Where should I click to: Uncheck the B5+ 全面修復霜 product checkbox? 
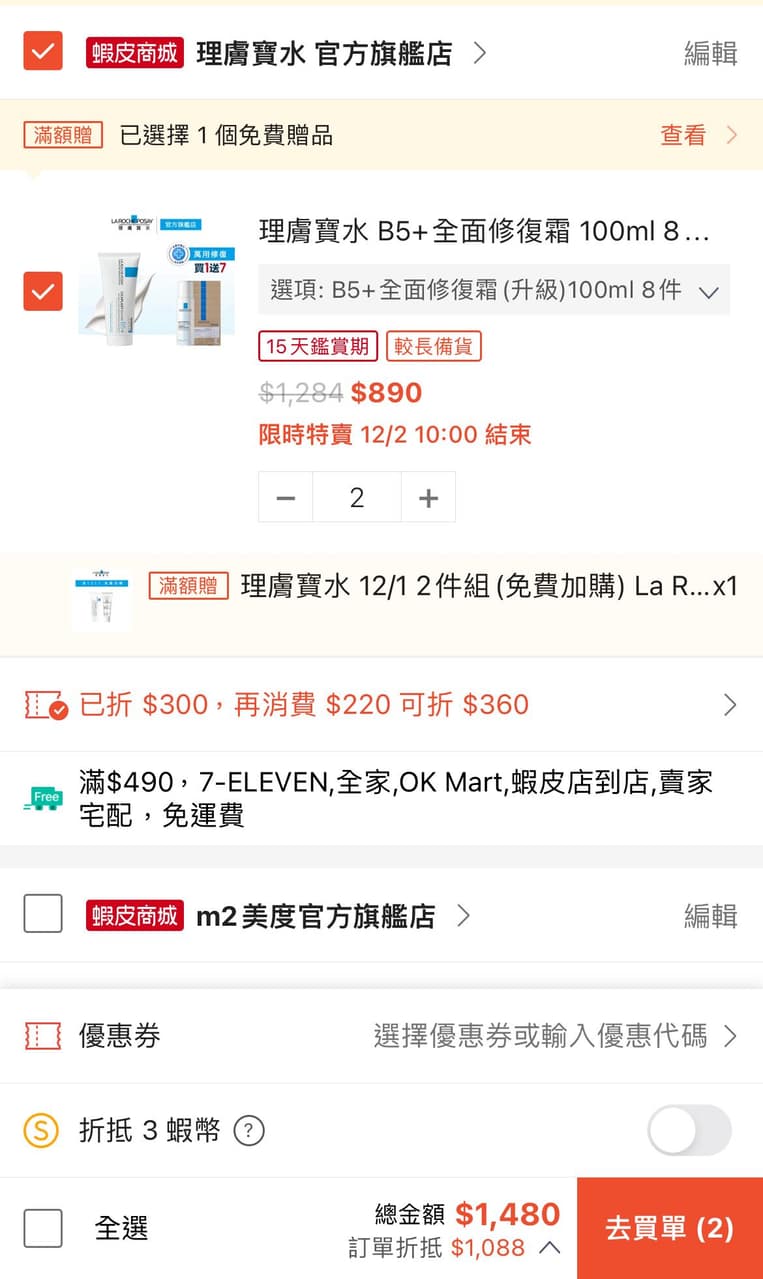tap(42, 291)
